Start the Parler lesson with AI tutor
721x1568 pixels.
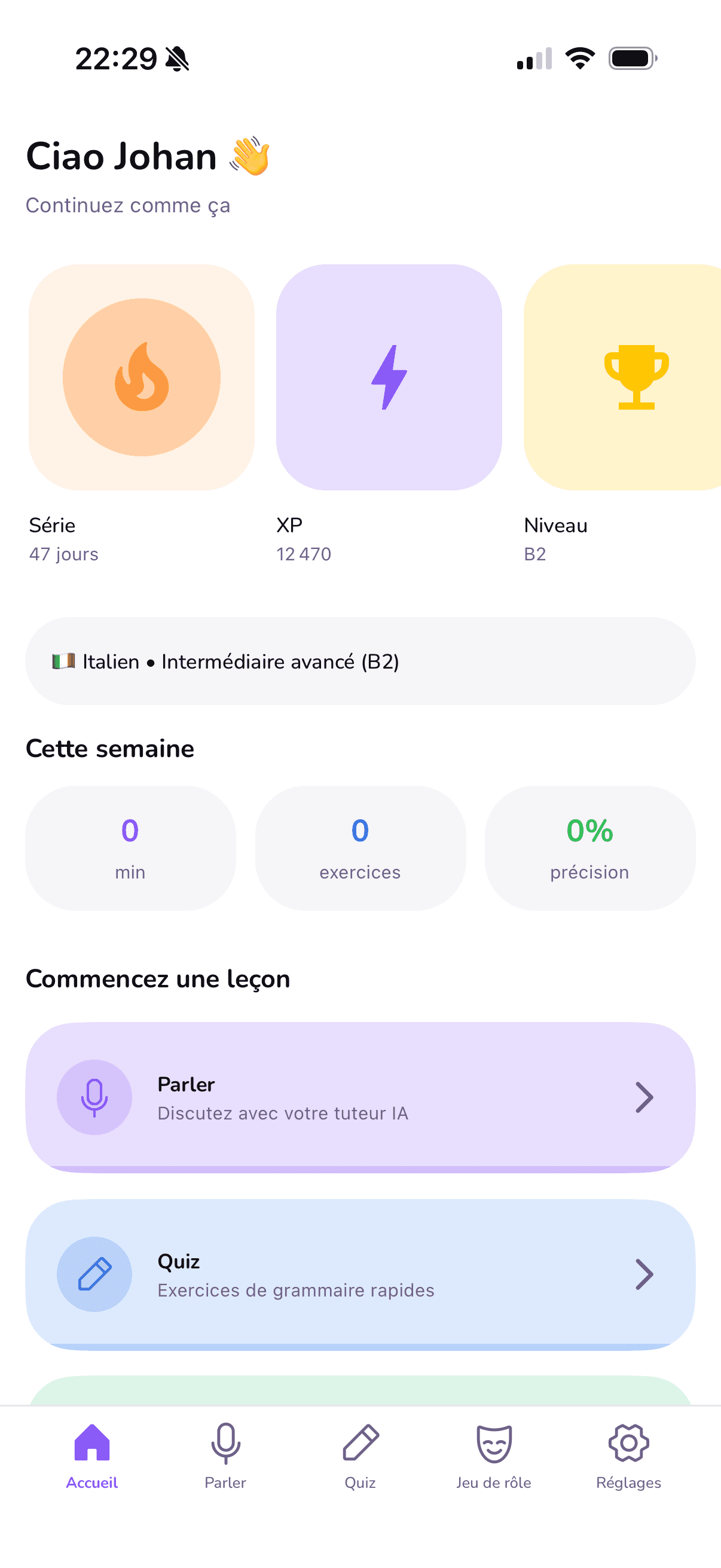pos(359,1097)
